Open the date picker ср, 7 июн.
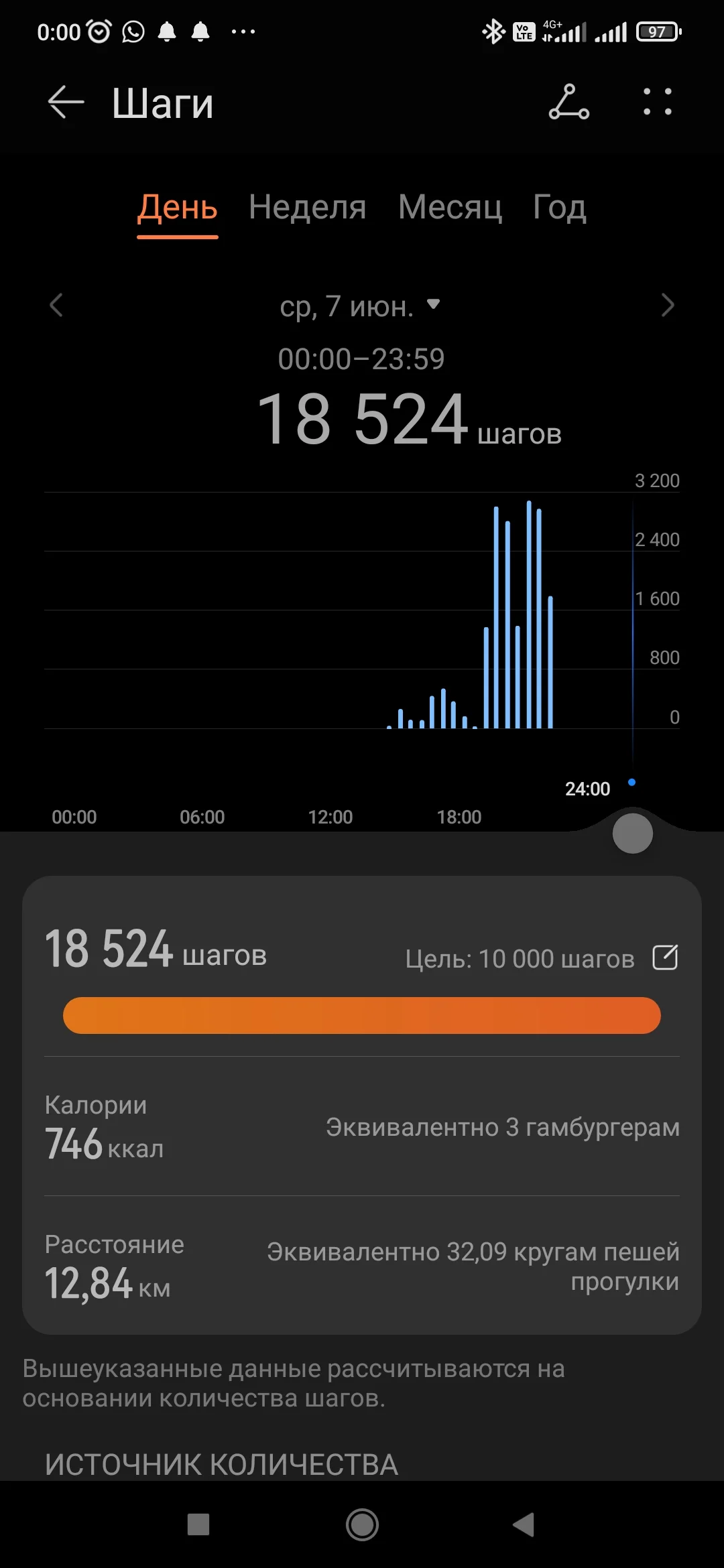The image size is (724, 1568). click(x=360, y=307)
